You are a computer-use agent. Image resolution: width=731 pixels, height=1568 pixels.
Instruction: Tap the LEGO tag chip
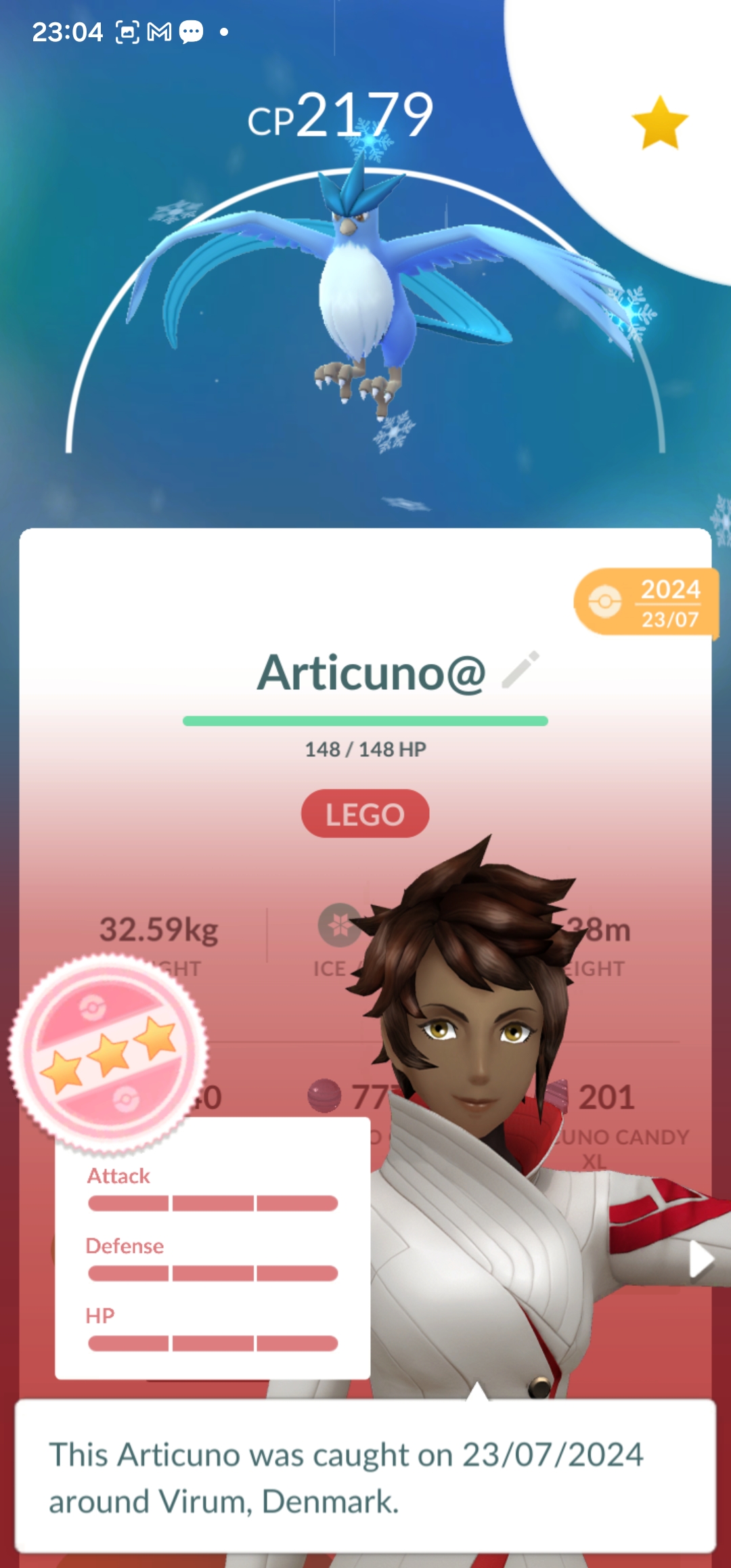tap(365, 814)
